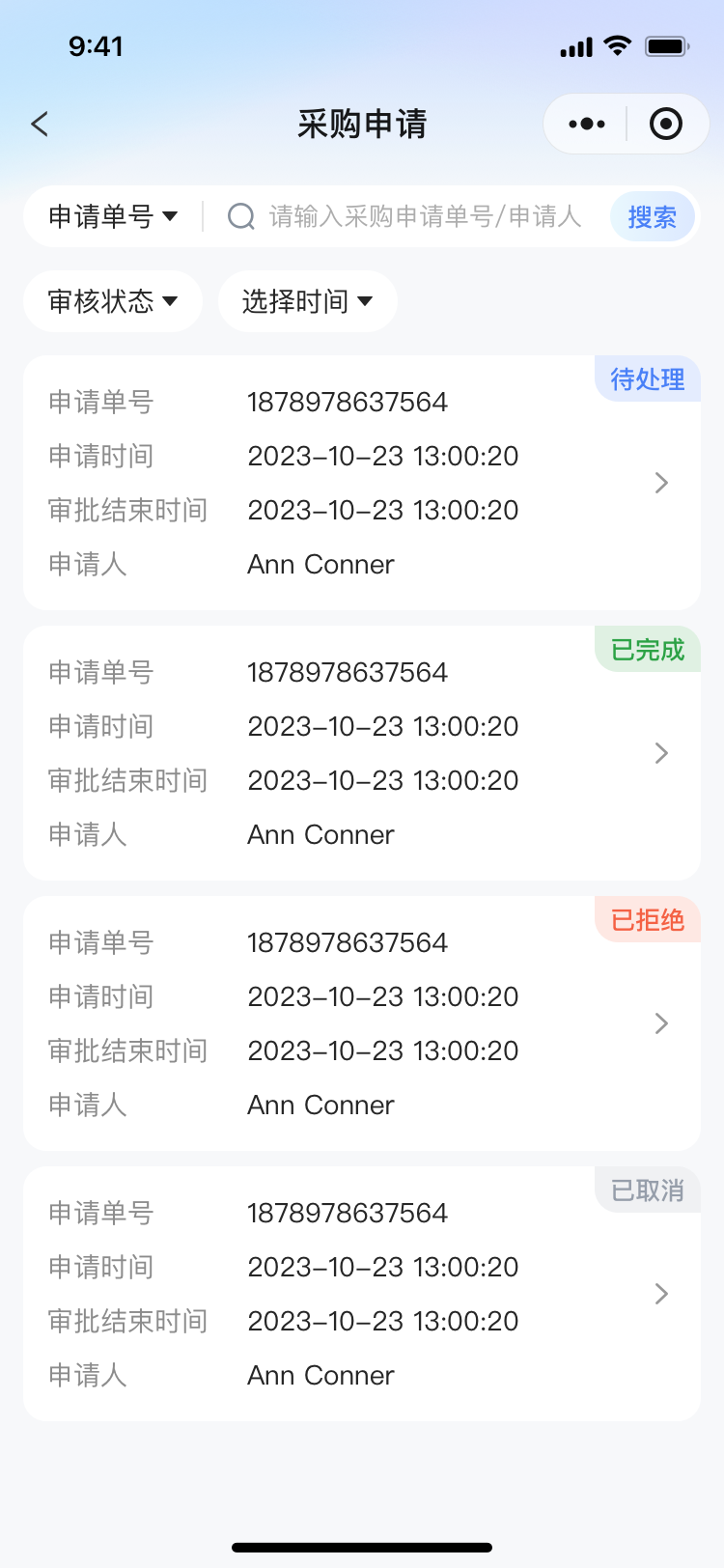Open the 审核状态 filter dropdown

click(113, 301)
